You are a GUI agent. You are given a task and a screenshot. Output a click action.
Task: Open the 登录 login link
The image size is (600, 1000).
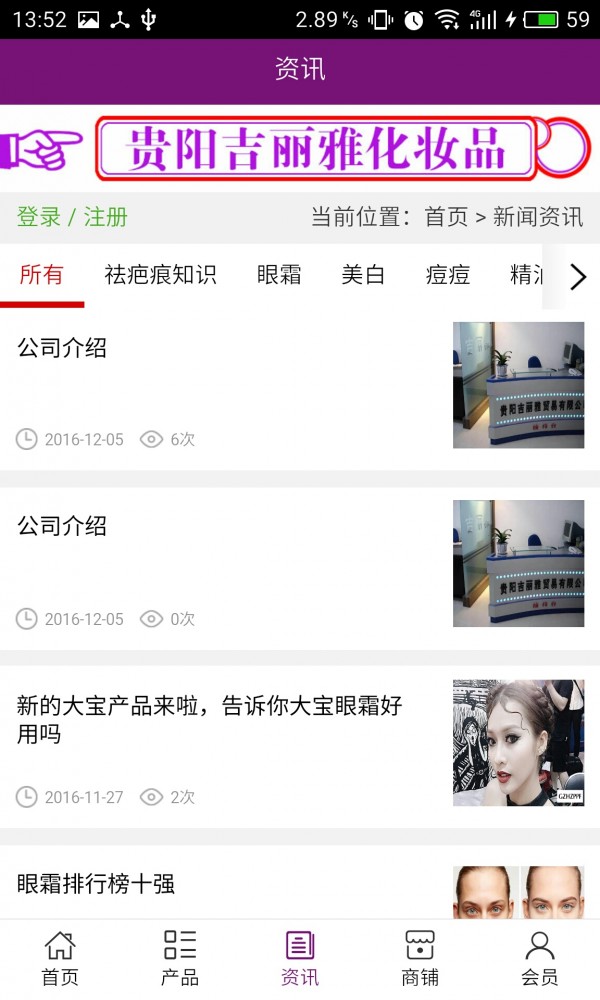point(39,217)
